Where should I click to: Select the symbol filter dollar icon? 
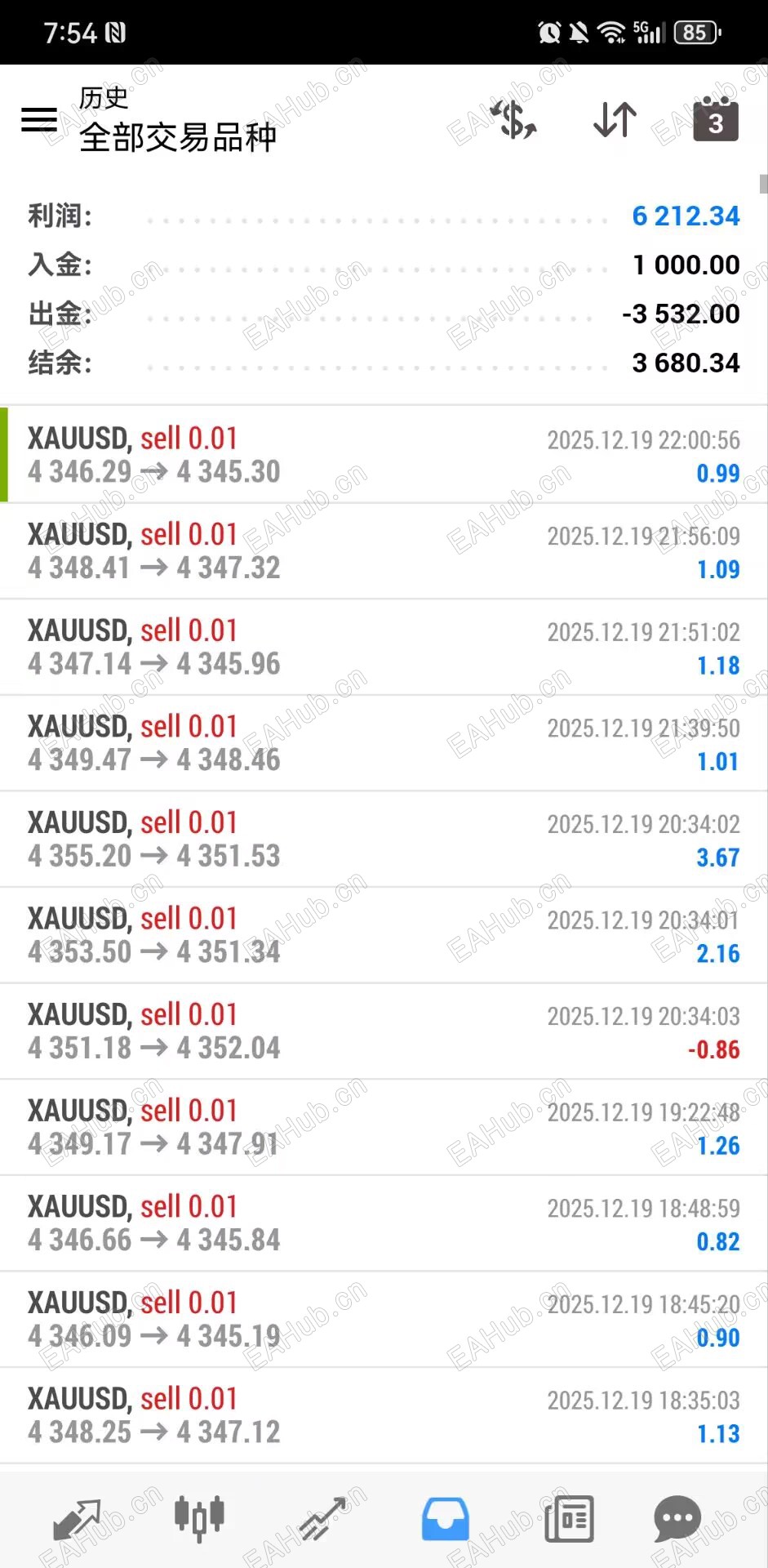pyautogui.click(x=514, y=120)
